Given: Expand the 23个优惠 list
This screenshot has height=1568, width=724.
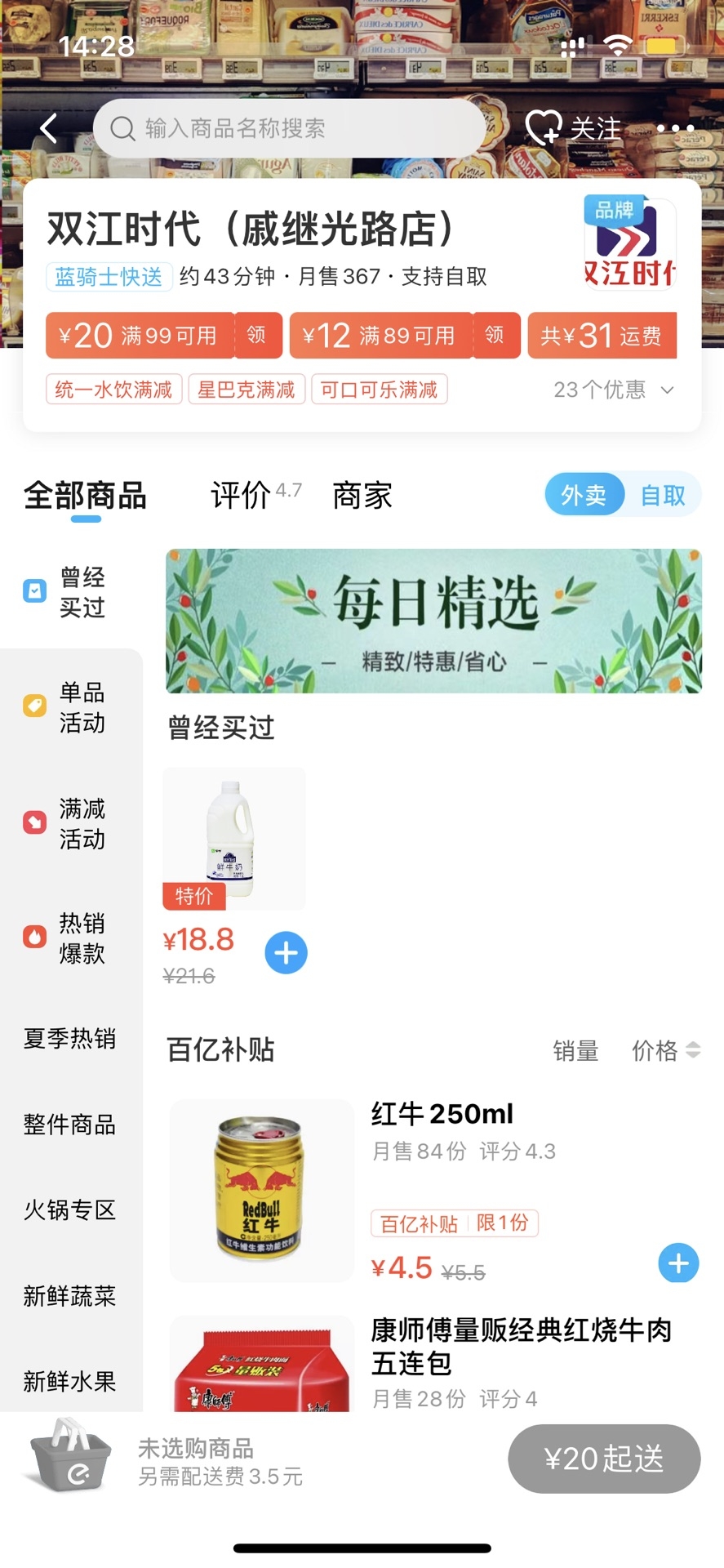Looking at the screenshot, I should coord(614,390).
